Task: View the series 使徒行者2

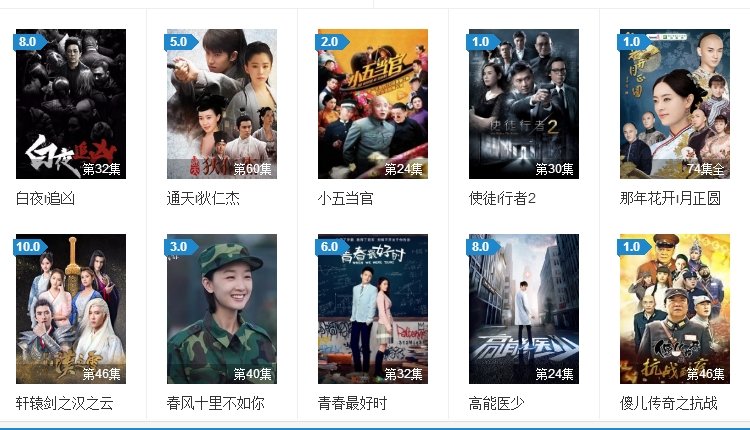Action: 524,104
